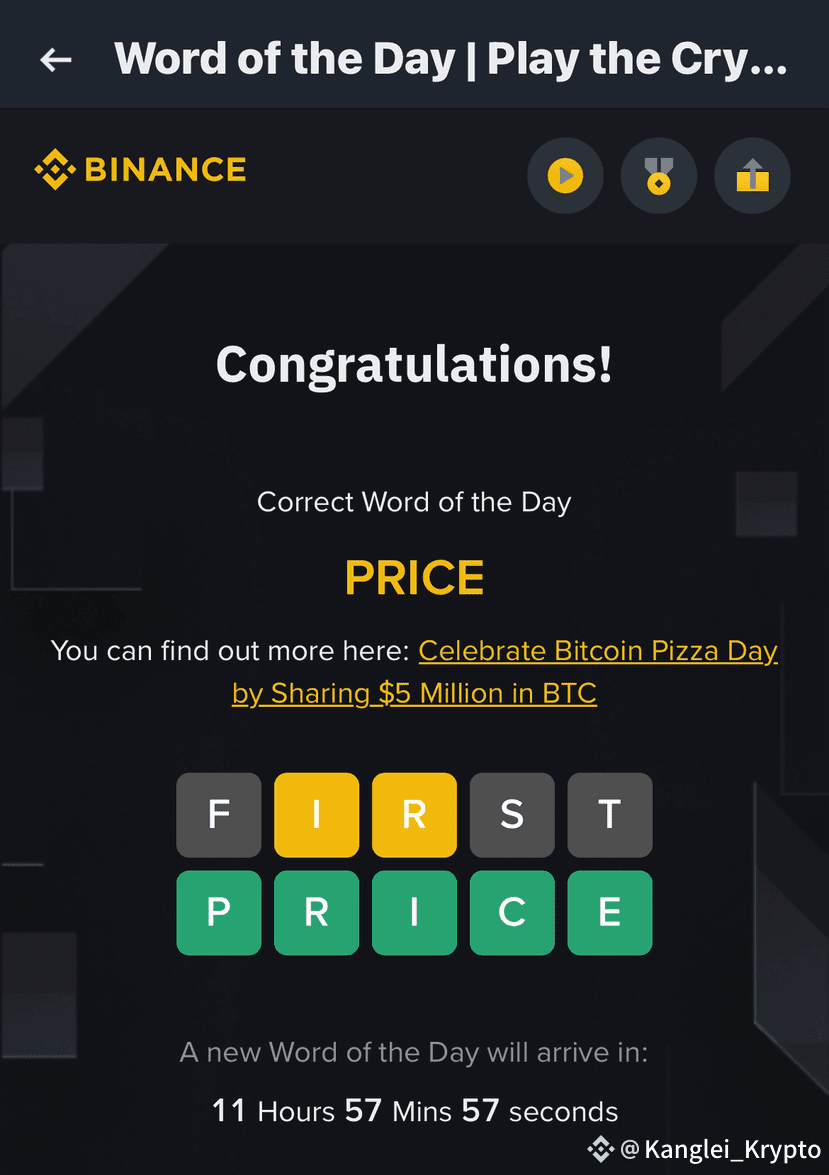
Task: Click the share upload icon
Action: (x=751, y=175)
